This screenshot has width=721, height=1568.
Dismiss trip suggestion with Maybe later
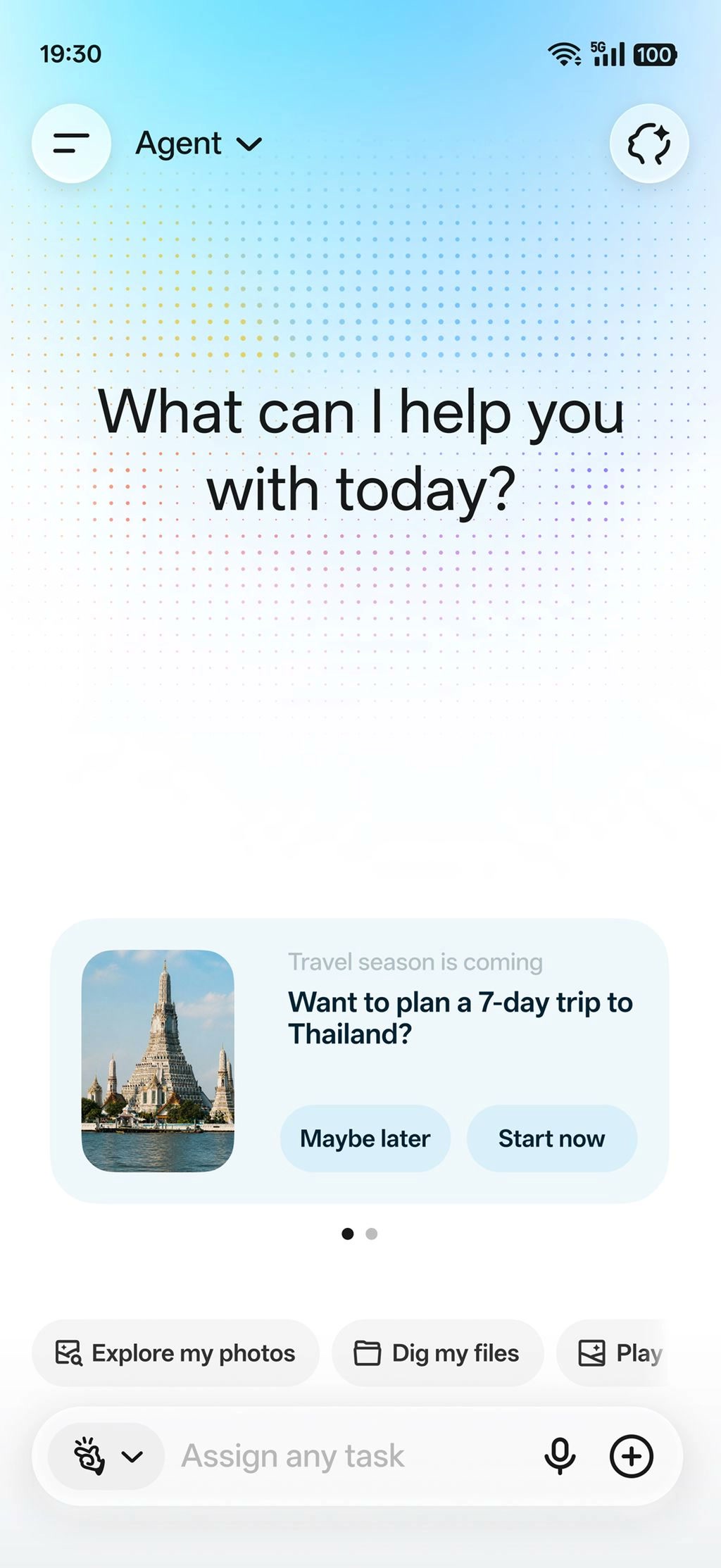tap(365, 1139)
